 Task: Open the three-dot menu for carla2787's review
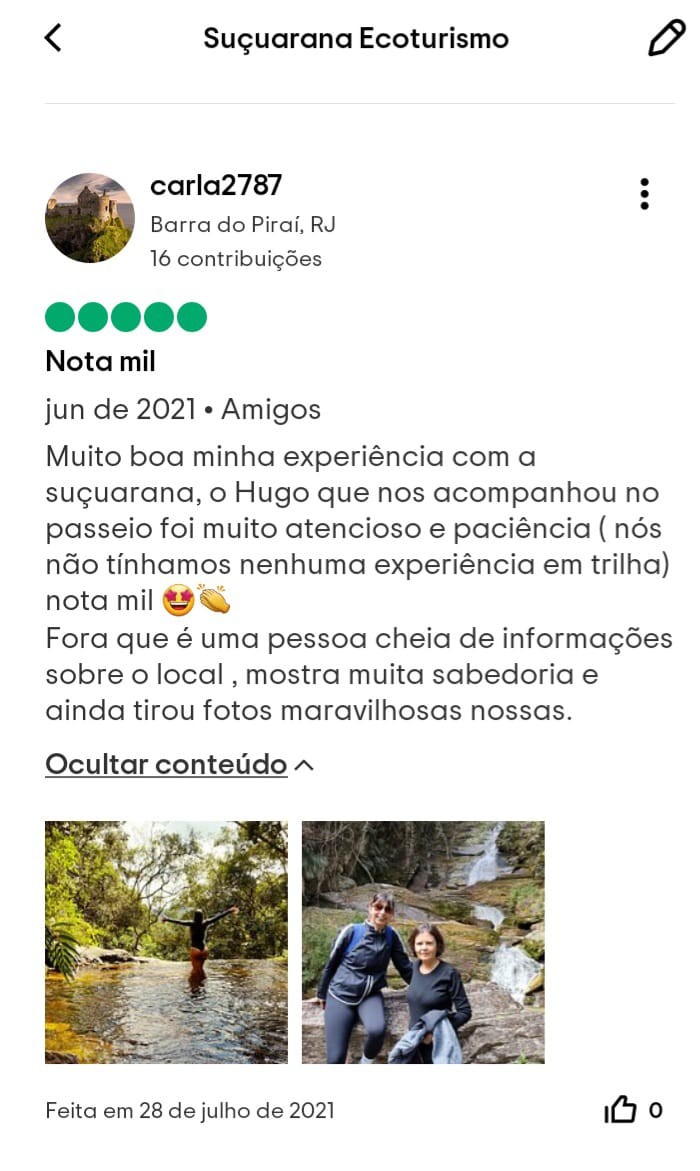(x=645, y=194)
